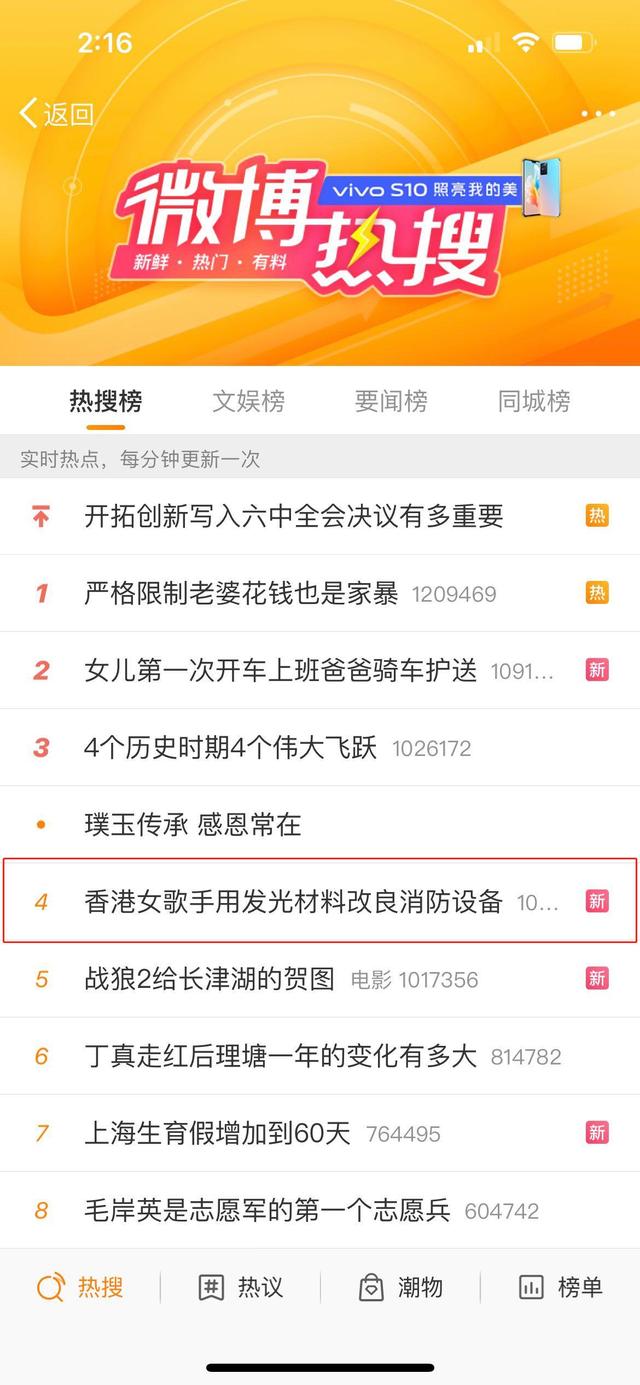The width and height of the screenshot is (640, 1385).
Task: Open topic 女儿第一次开车上班爸爸骑车护送
Action: click(x=320, y=670)
